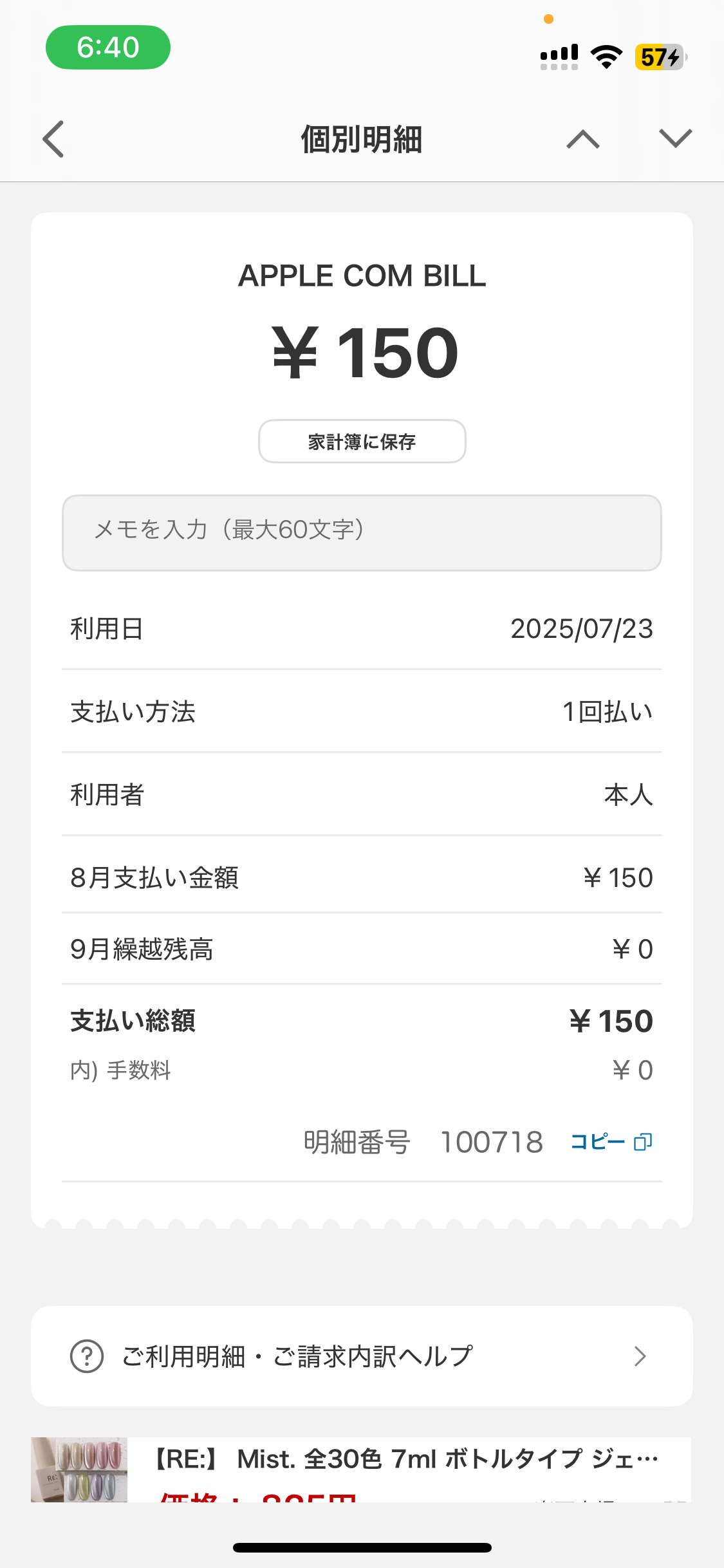
Task: Tap the 家計簿に保存 button
Action: pyautogui.click(x=362, y=442)
